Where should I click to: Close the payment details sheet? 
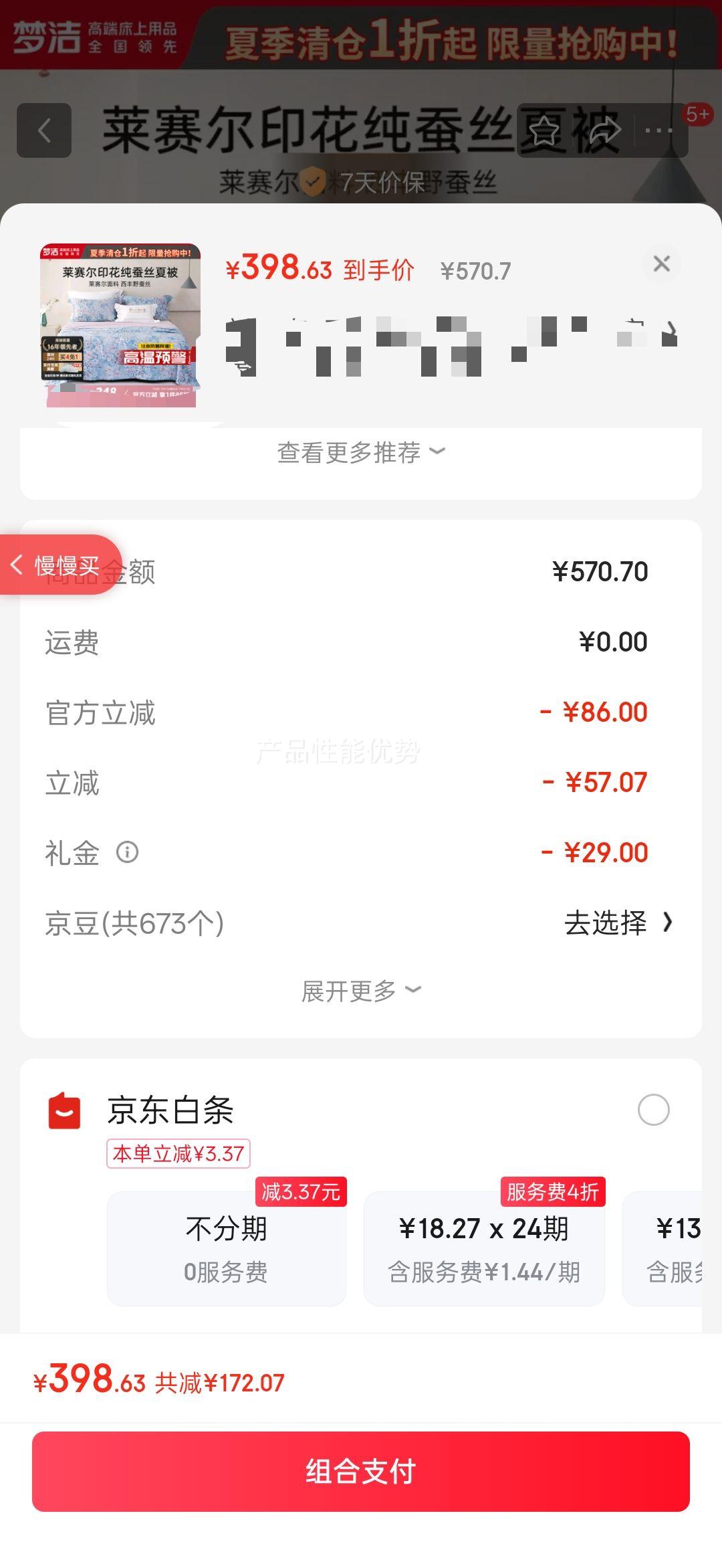pos(661,264)
